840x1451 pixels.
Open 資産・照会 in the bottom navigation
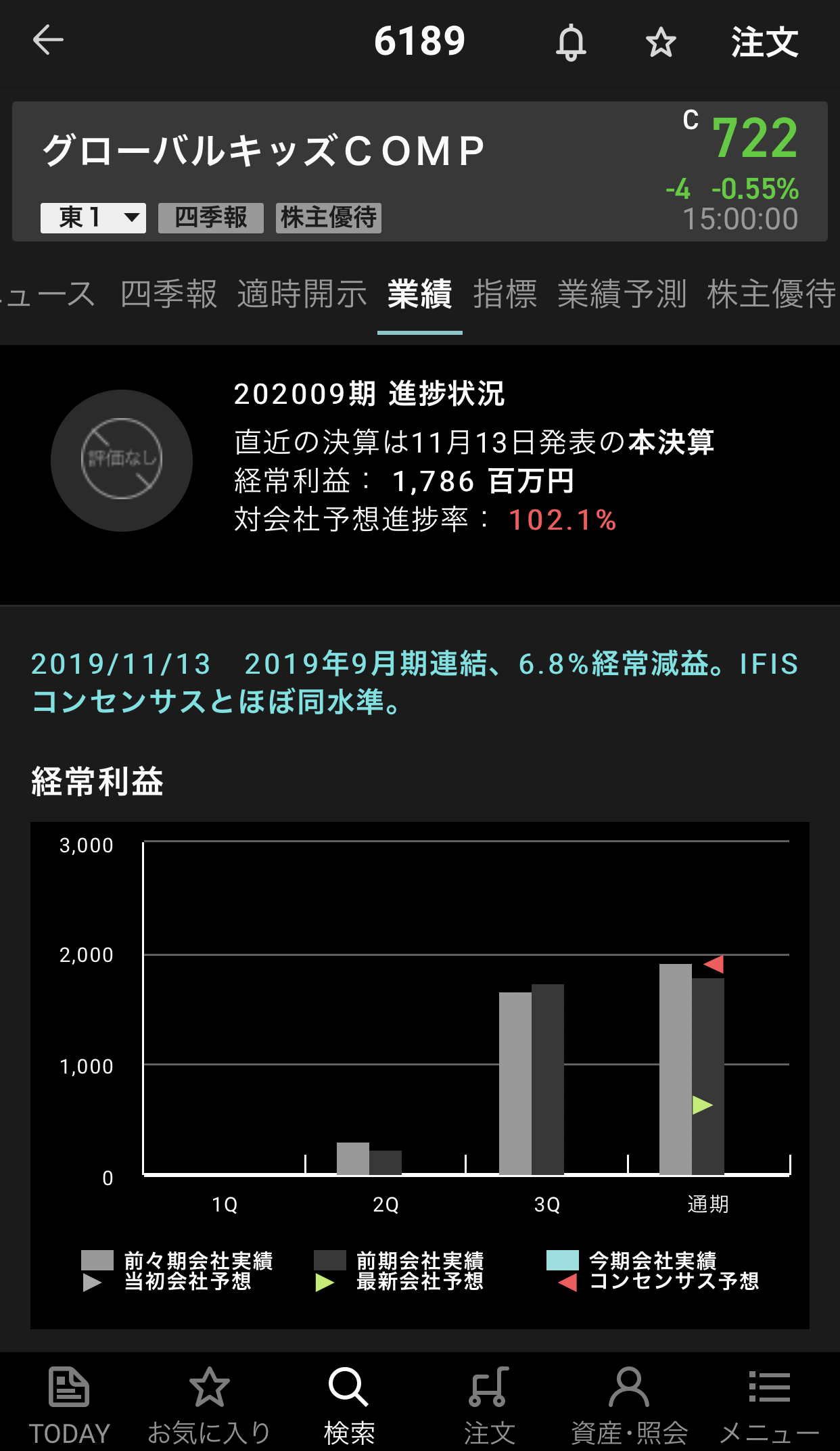(x=629, y=1404)
